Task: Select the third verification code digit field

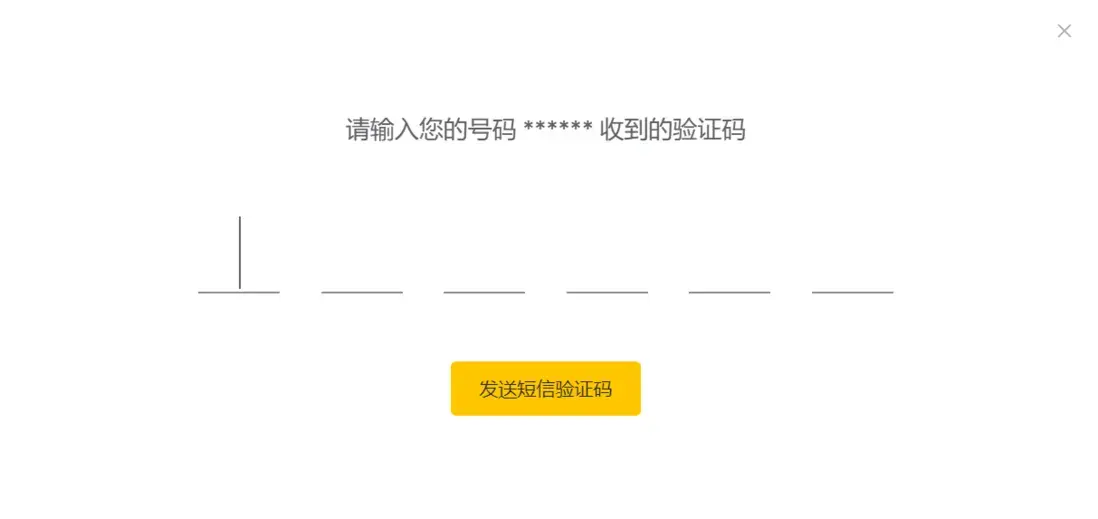Action: click(x=484, y=256)
